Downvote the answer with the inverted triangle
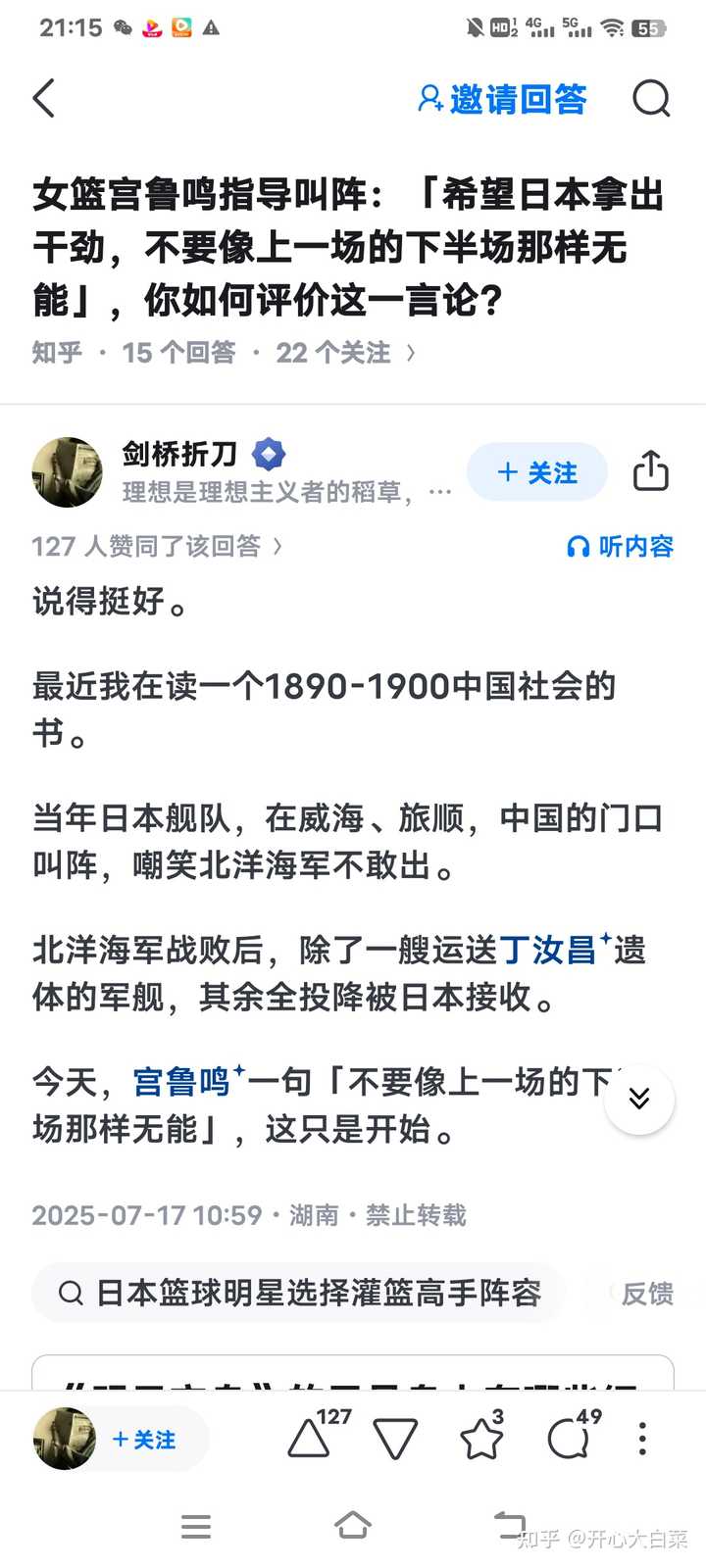706x1568 pixels. (396, 1440)
